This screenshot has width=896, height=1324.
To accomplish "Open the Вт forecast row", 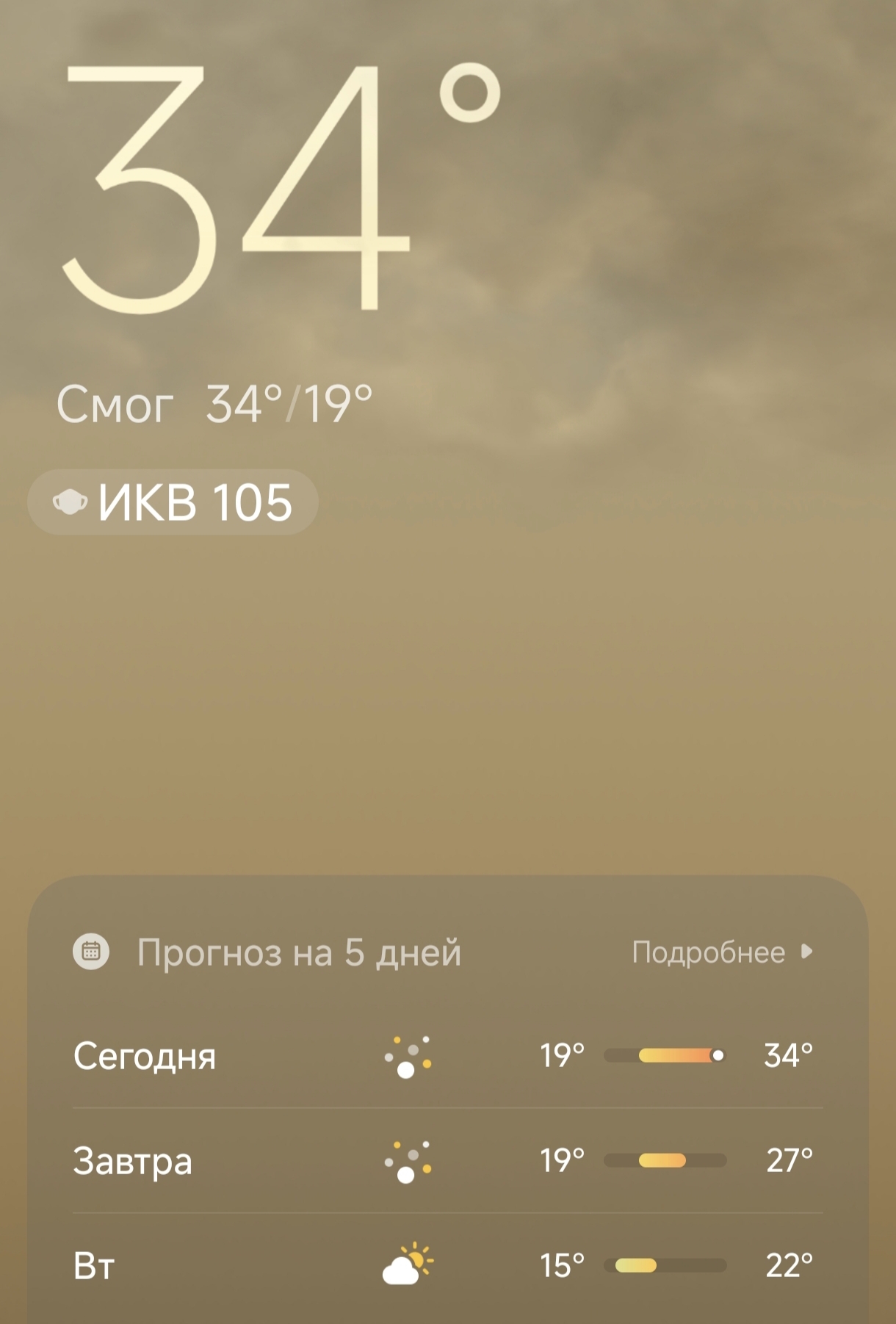I will [447, 1265].
